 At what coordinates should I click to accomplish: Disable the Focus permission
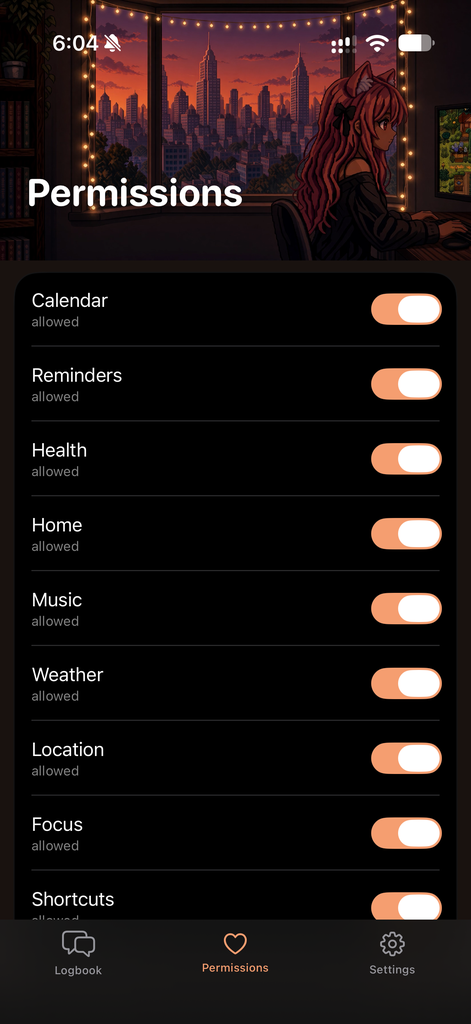tap(406, 833)
